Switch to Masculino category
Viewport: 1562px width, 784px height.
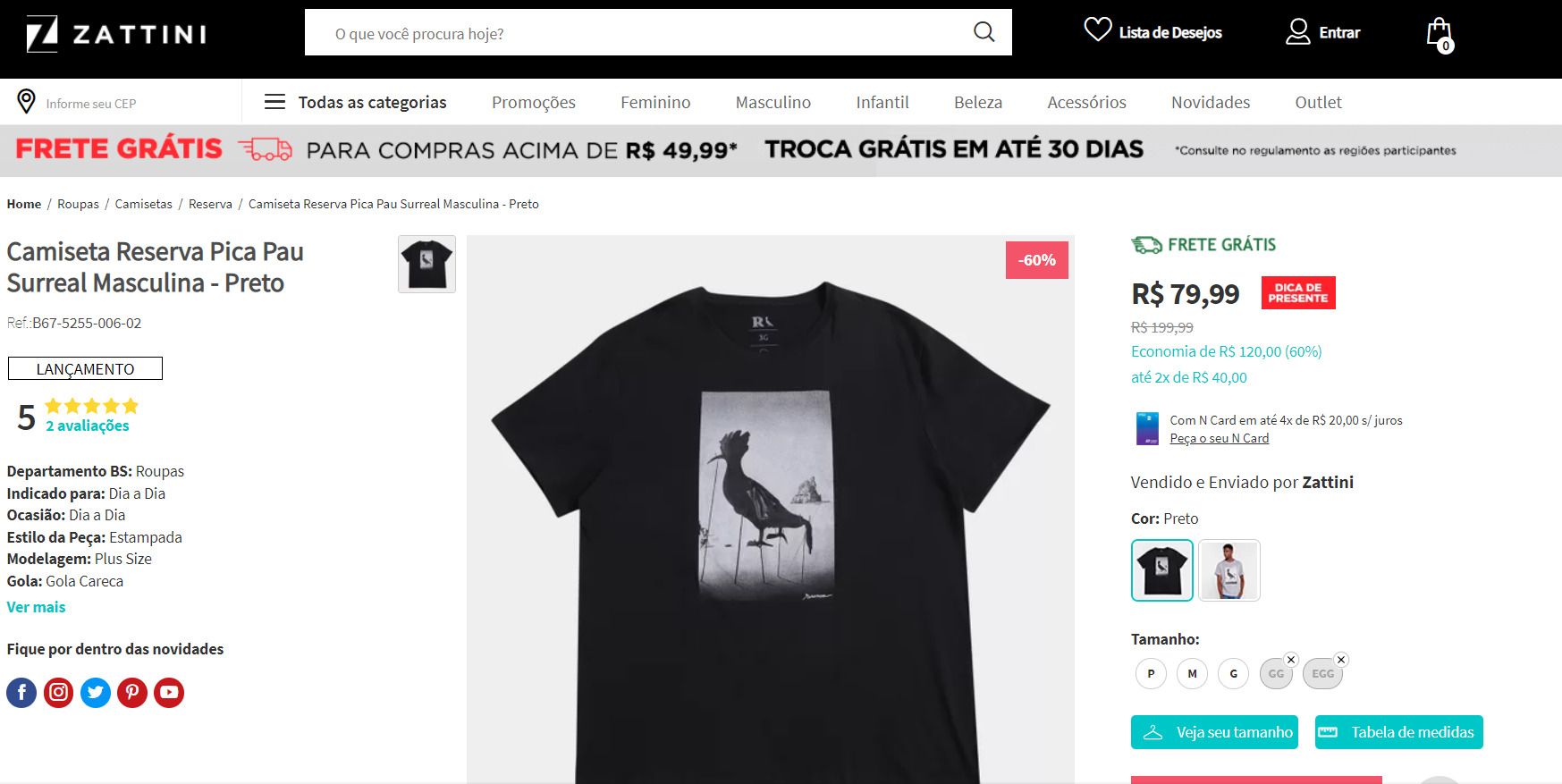pos(773,102)
